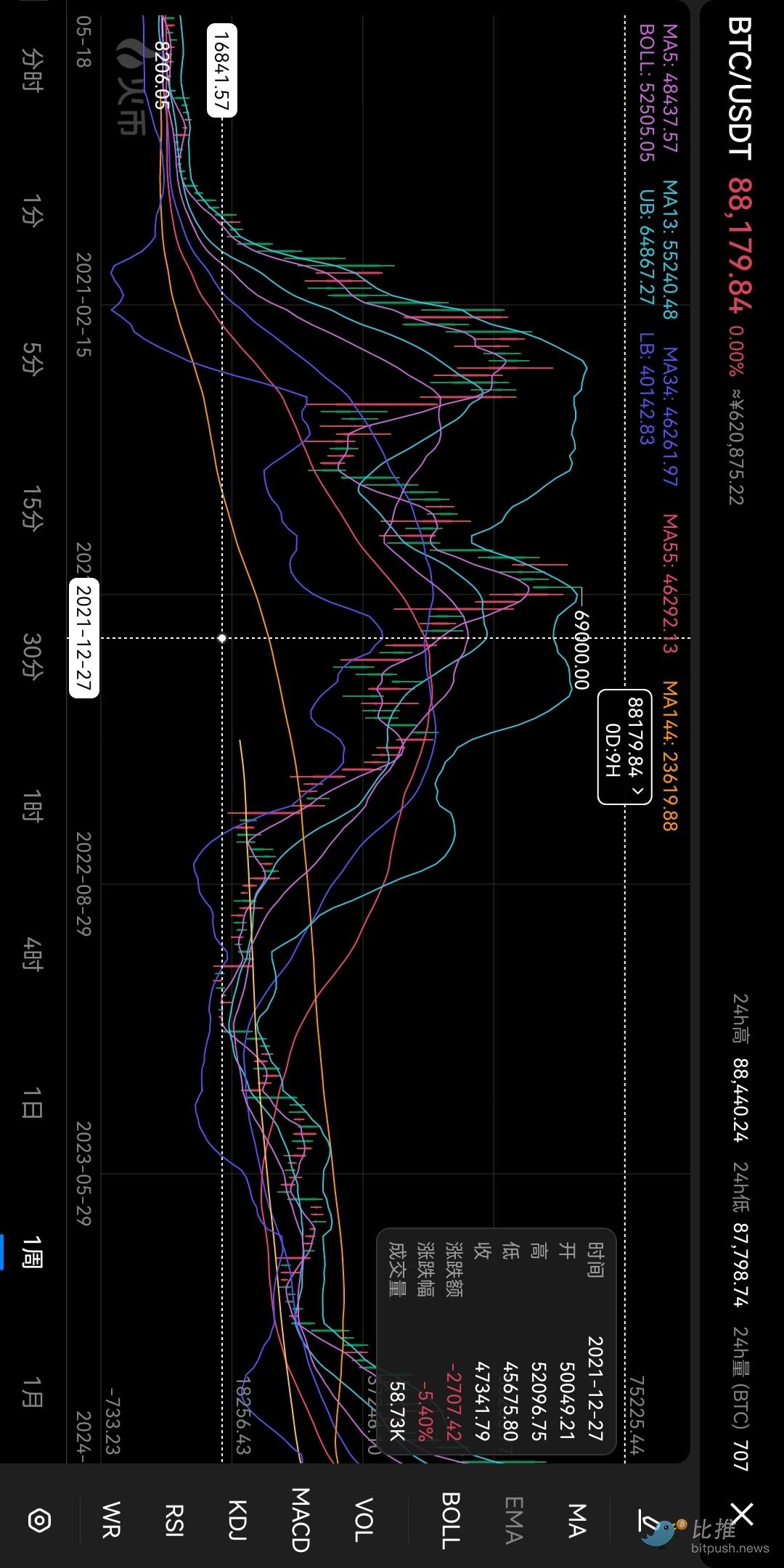784x1568 pixels.
Task: Switch to the 4时 interval
Action: point(33,955)
